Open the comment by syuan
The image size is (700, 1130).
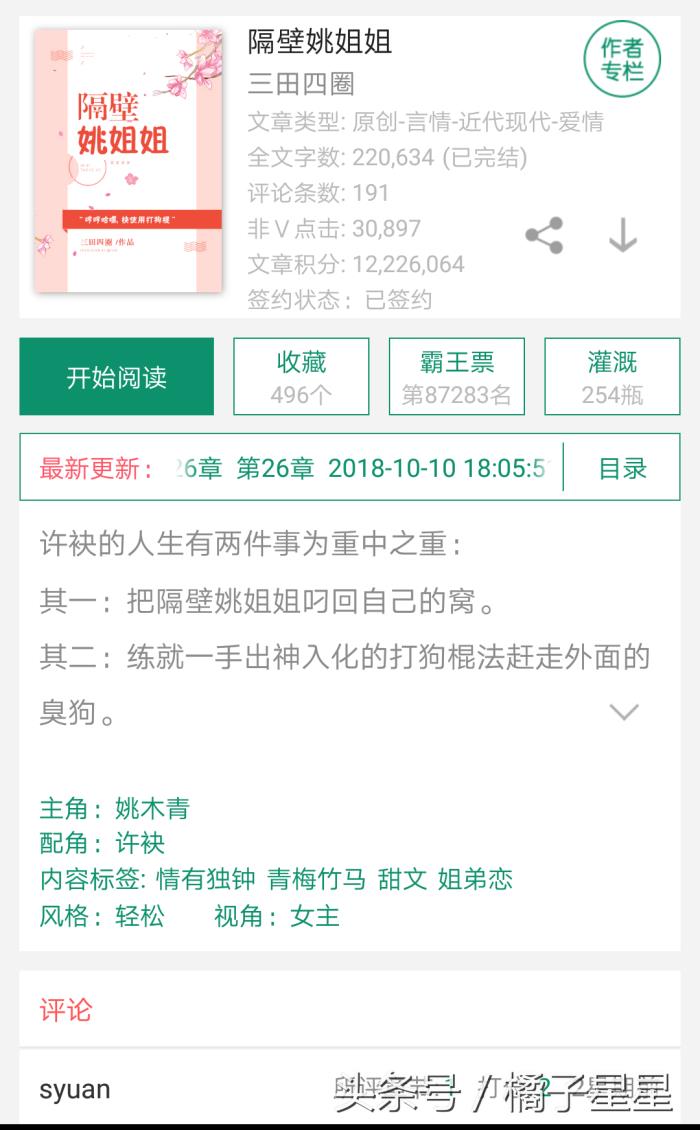click(x=76, y=1089)
